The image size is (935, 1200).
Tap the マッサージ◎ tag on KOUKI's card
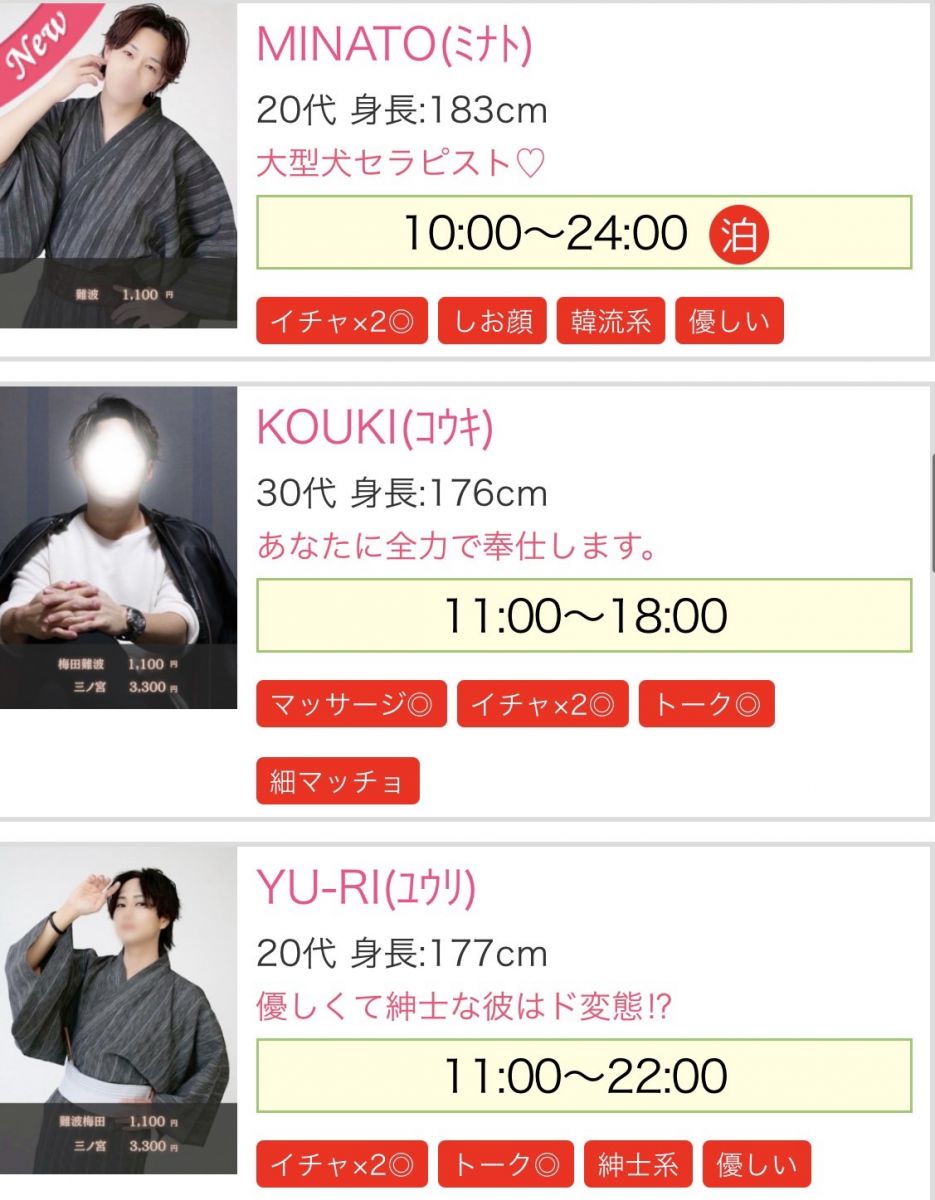tap(351, 704)
